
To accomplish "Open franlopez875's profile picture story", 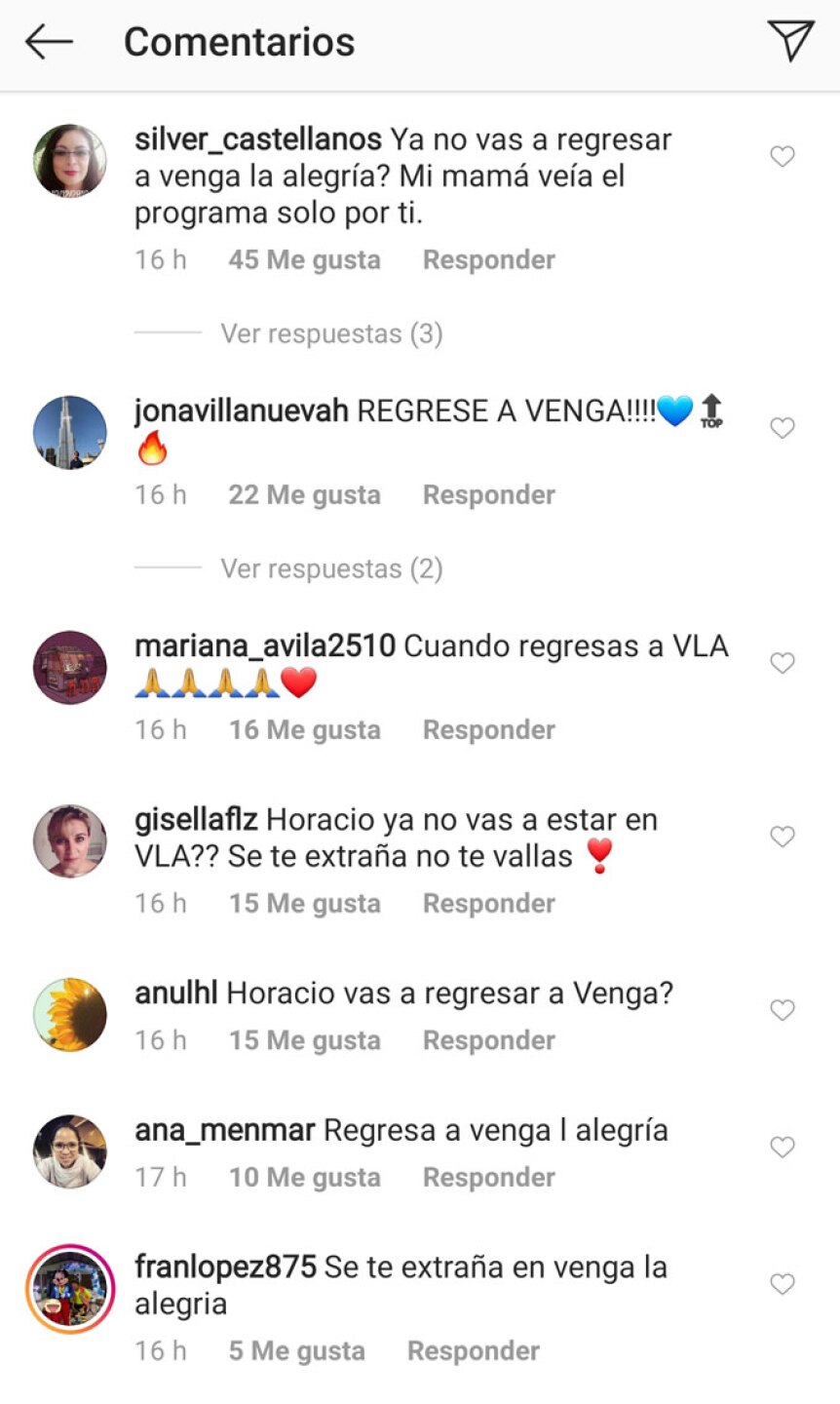I will tap(70, 1288).
